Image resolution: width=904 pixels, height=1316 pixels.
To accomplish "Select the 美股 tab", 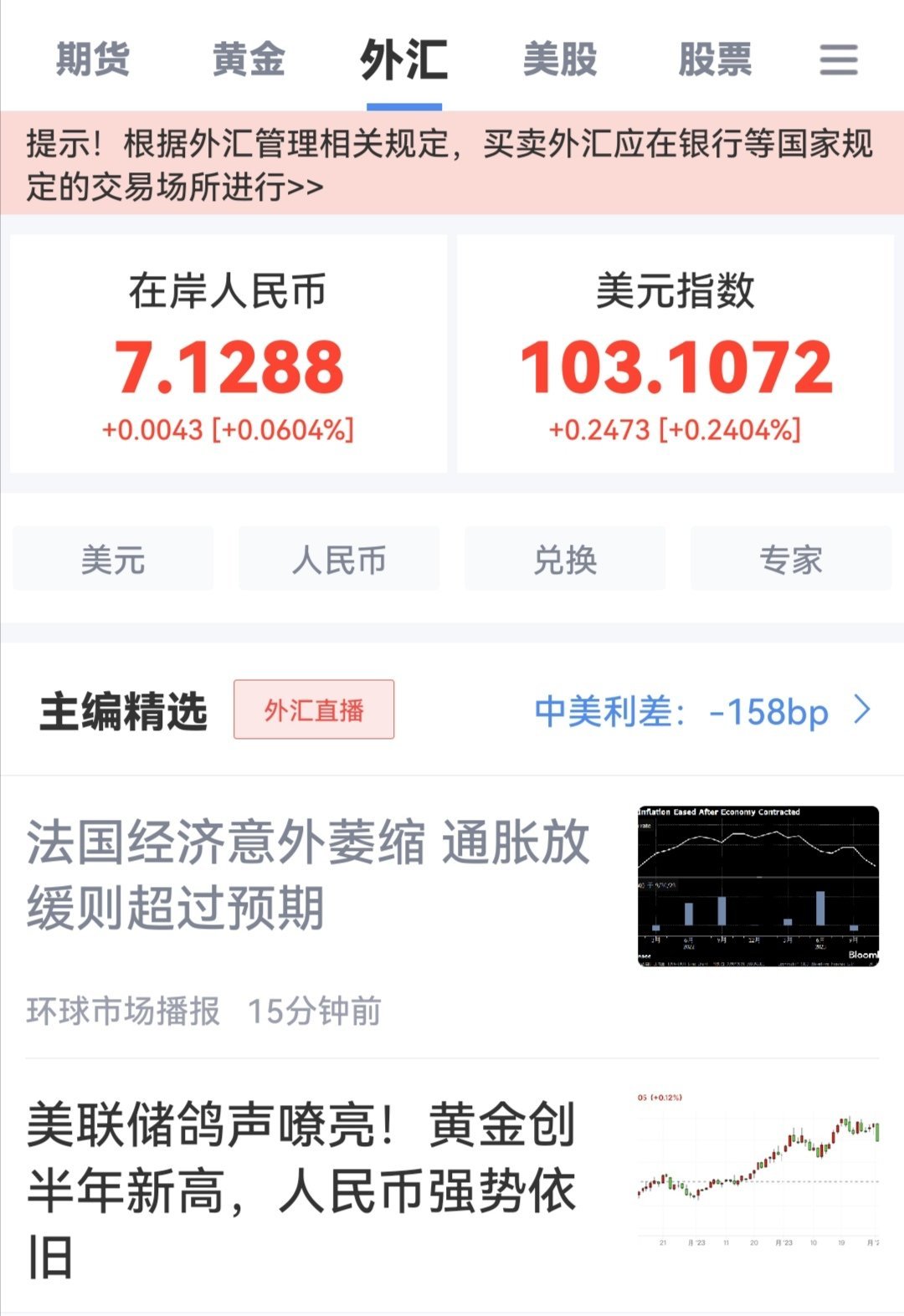I will point(560,59).
